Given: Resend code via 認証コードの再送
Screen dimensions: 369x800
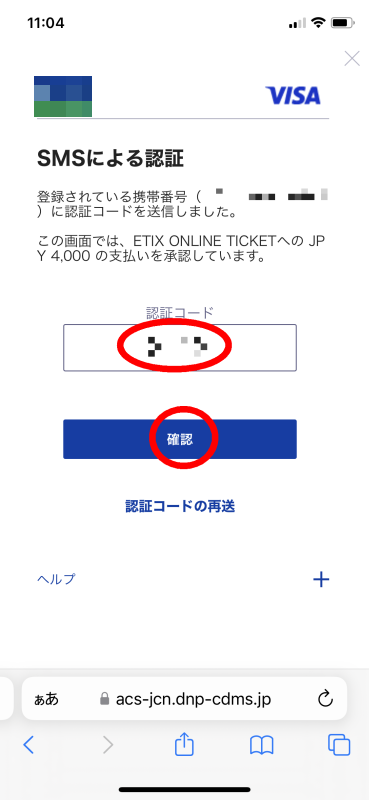Looking at the screenshot, I should point(180,506).
